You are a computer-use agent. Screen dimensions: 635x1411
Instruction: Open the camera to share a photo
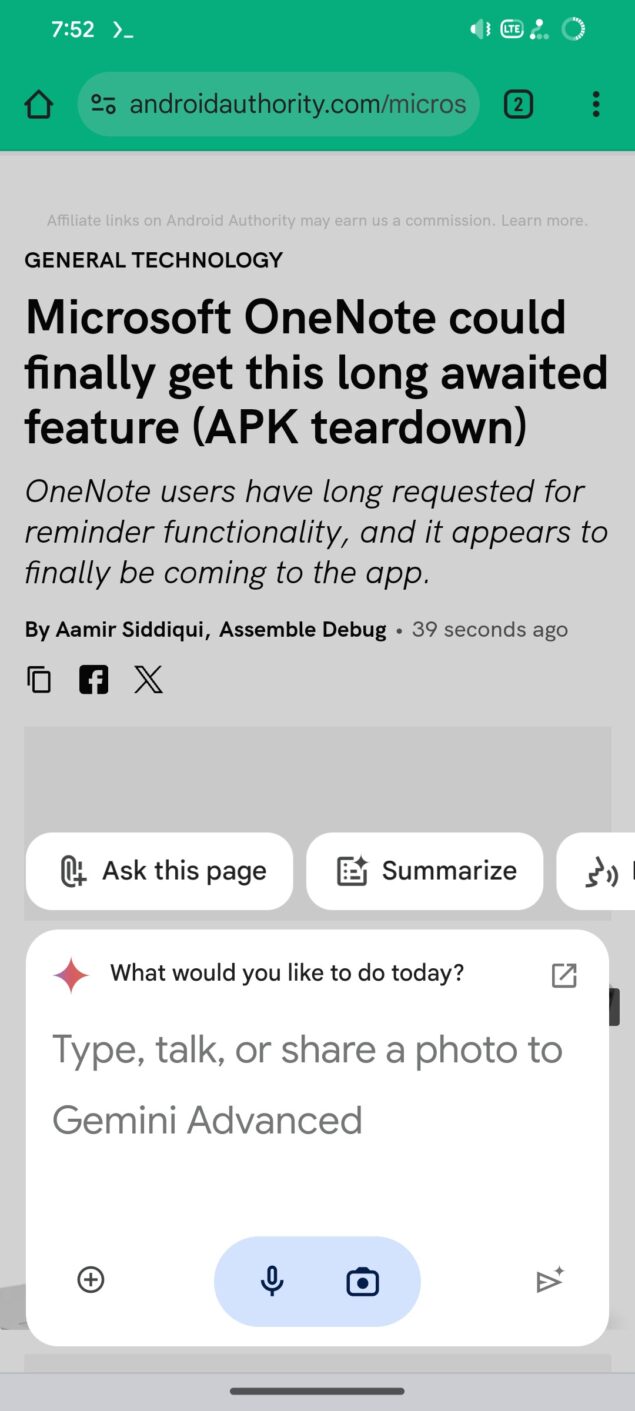(x=362, y=1281)
